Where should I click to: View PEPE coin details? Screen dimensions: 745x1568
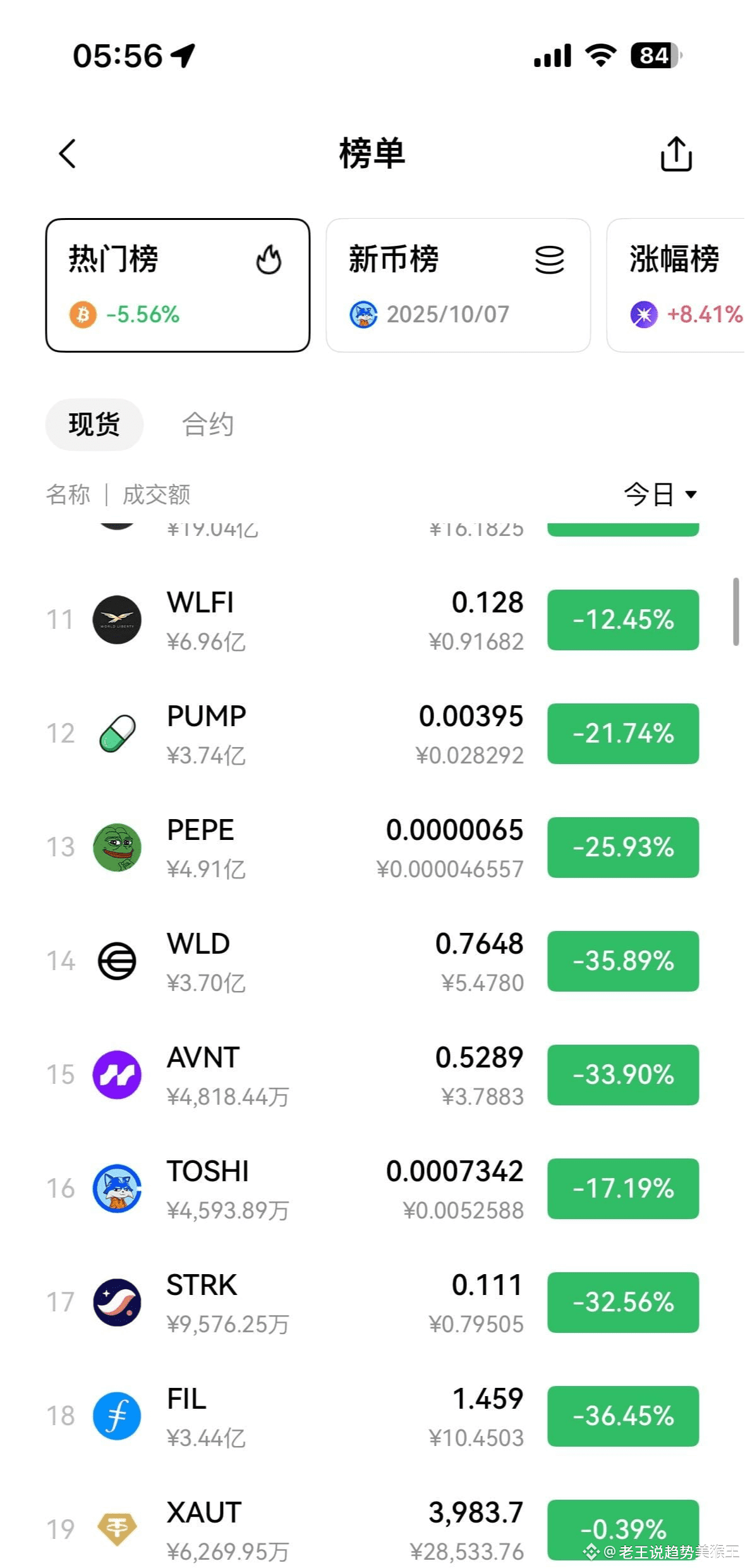(316, 848)
